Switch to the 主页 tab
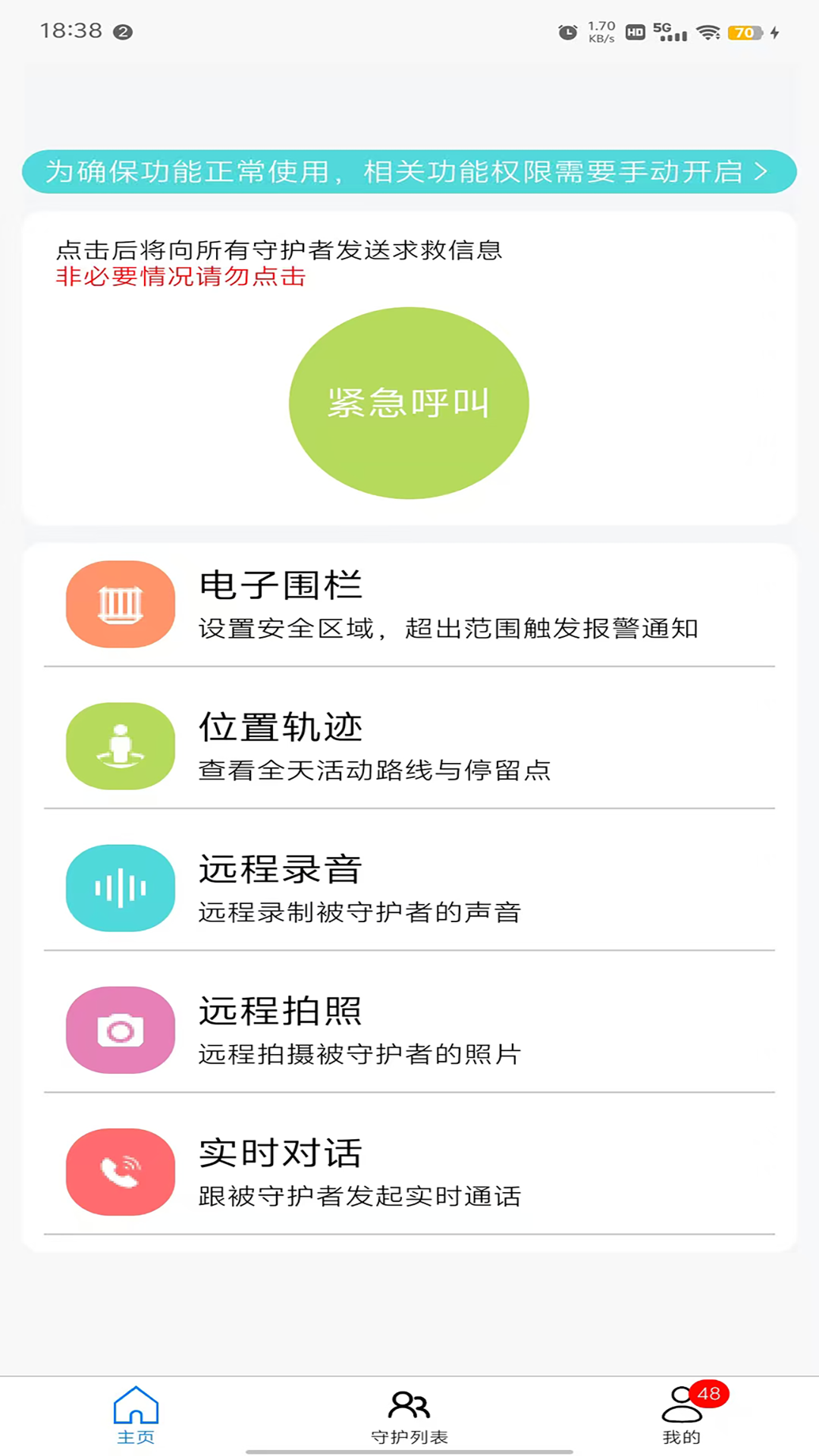The image size is (819, 1456). 136,1415
